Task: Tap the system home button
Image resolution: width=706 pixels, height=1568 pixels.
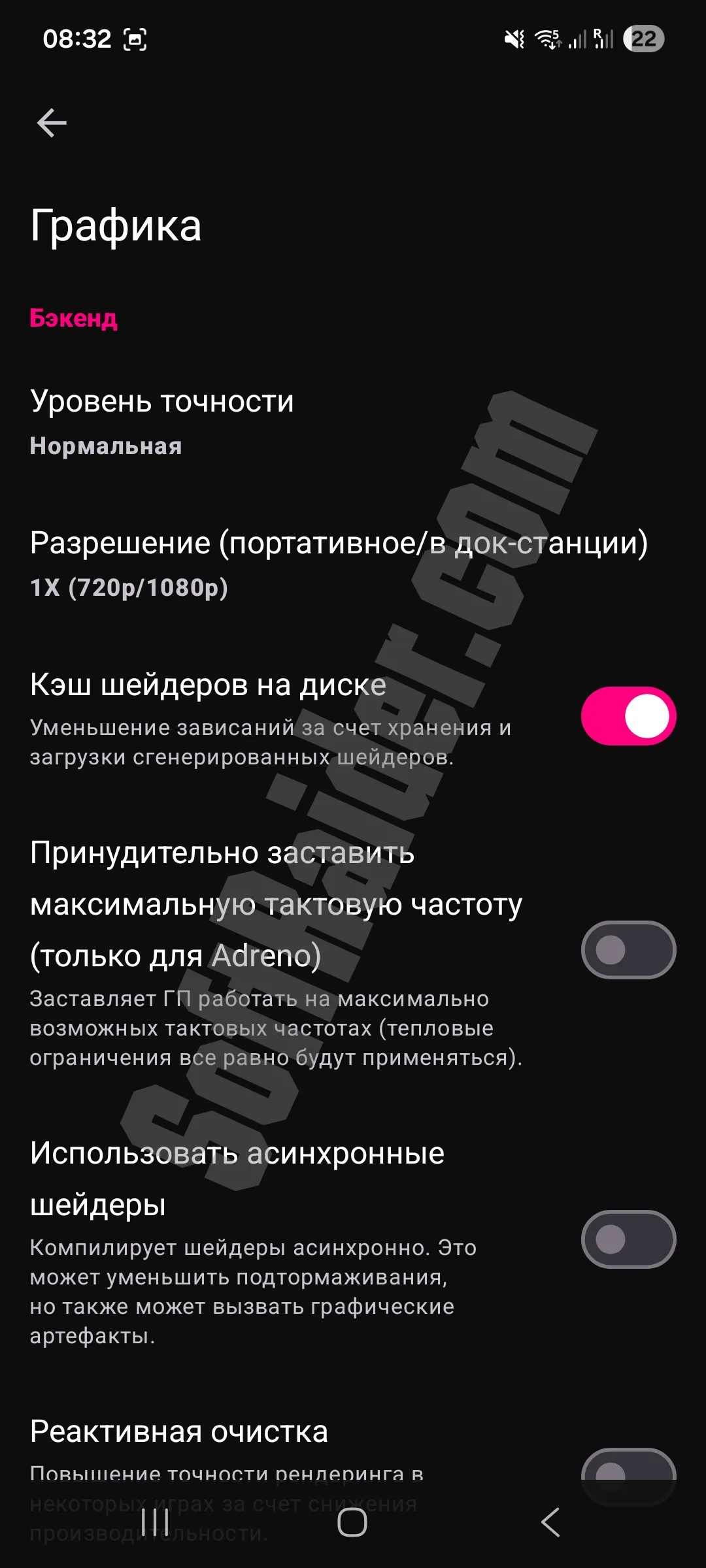Action: 352,1523
